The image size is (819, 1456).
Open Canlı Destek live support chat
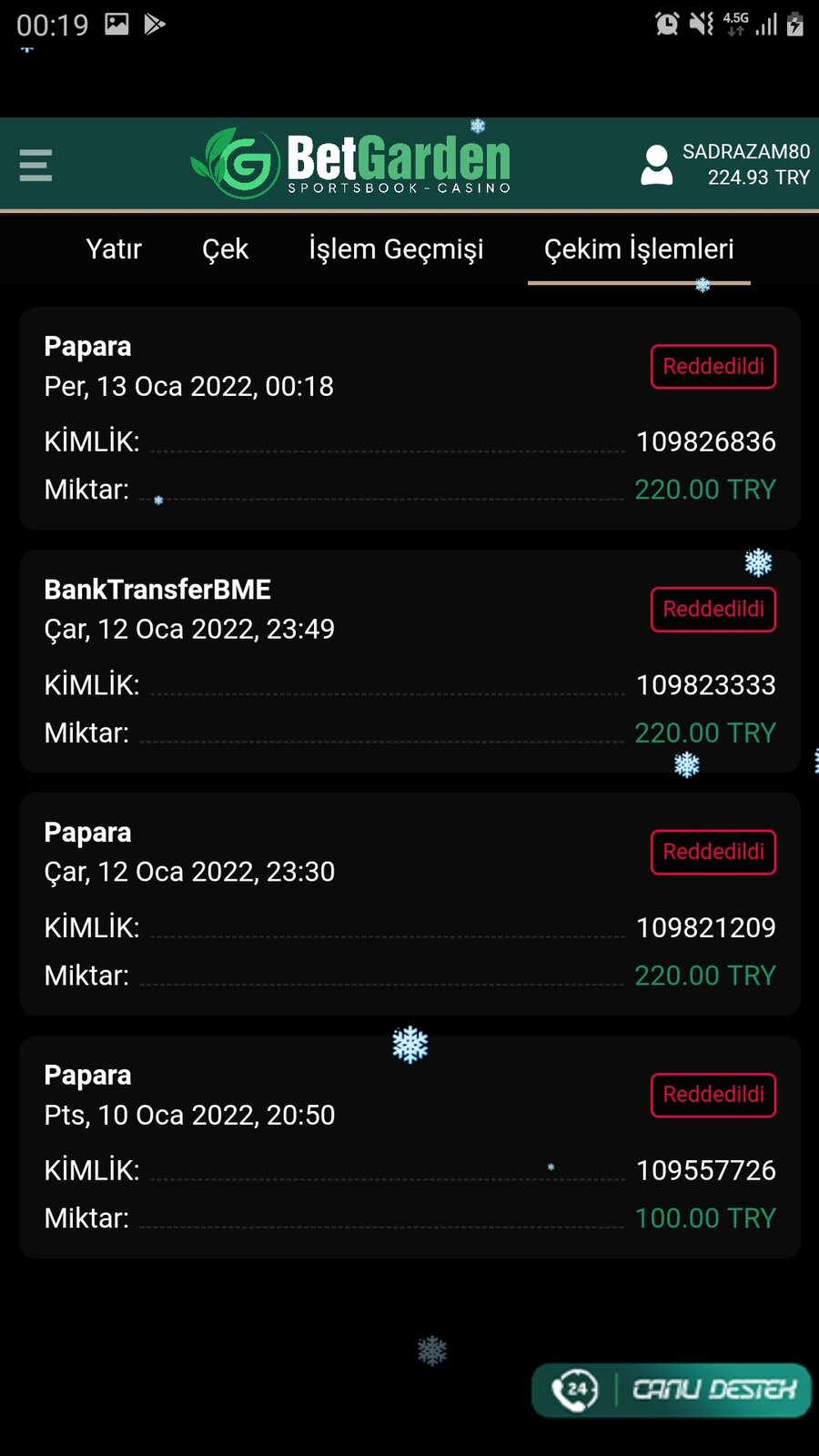[672, 1390]
